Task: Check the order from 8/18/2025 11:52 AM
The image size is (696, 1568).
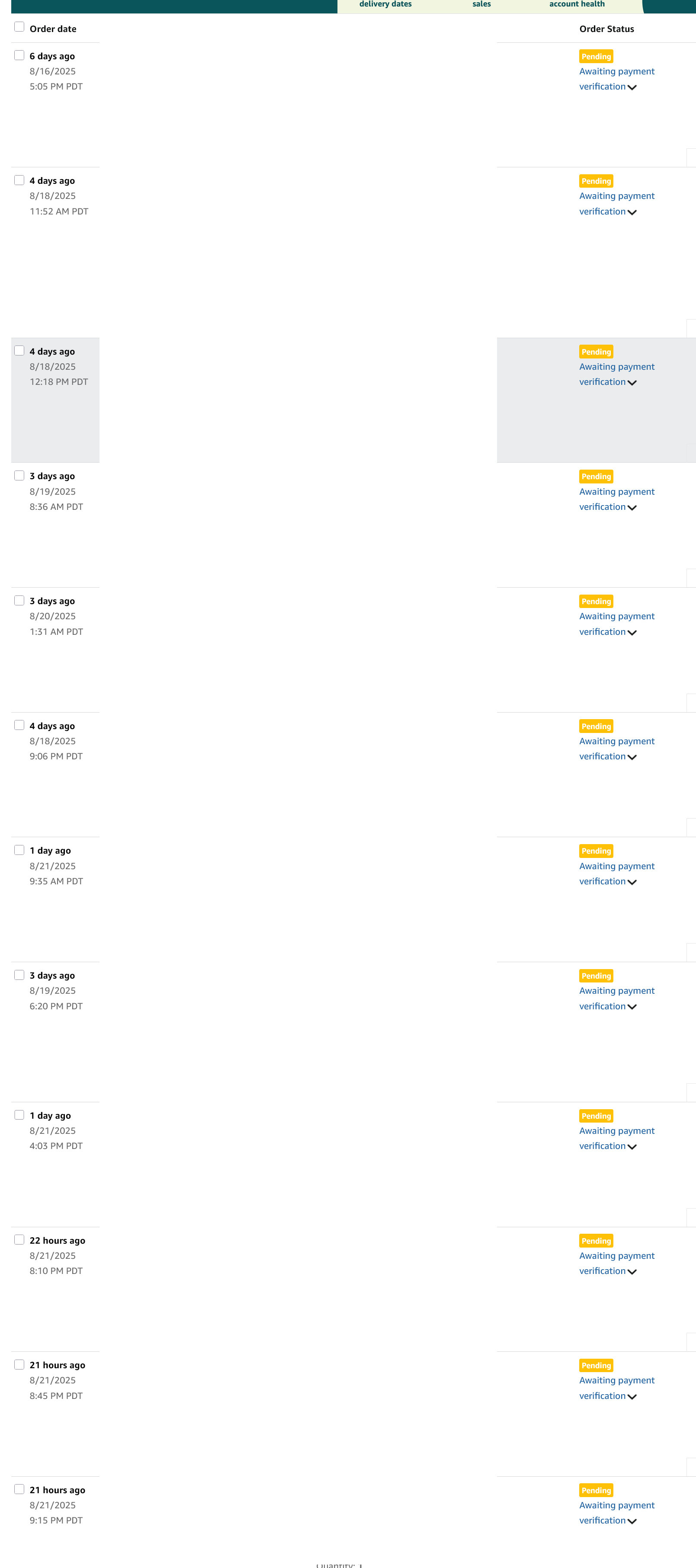Action: (x=19, y=180)
